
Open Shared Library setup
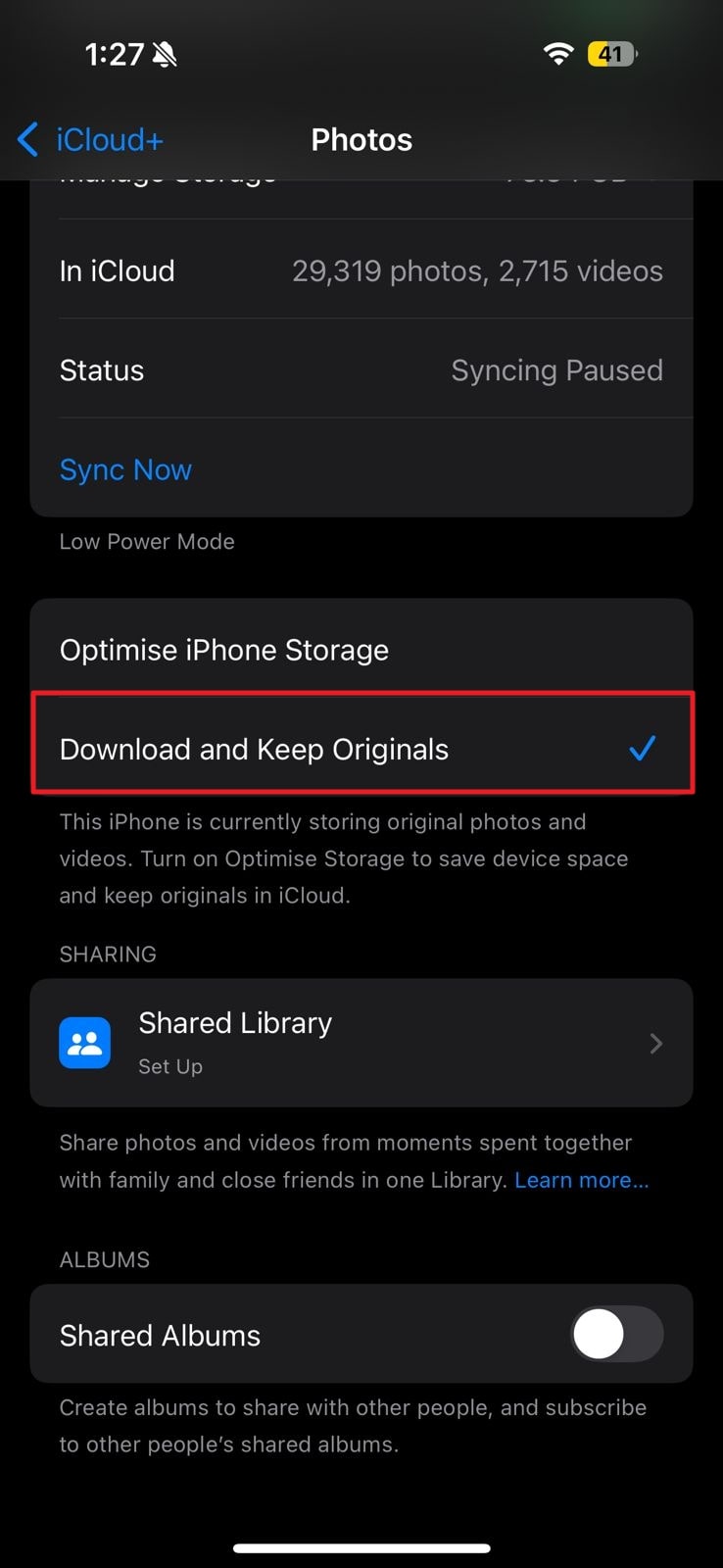[361, 1043]
